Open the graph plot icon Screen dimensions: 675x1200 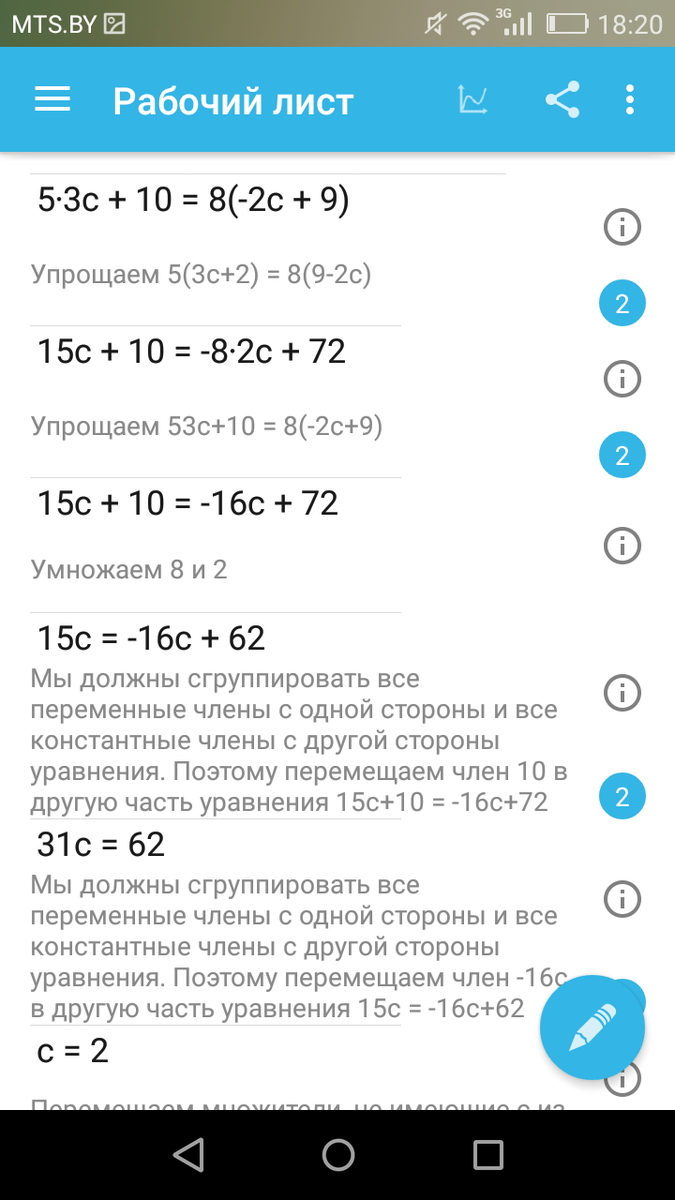point(473,100)
